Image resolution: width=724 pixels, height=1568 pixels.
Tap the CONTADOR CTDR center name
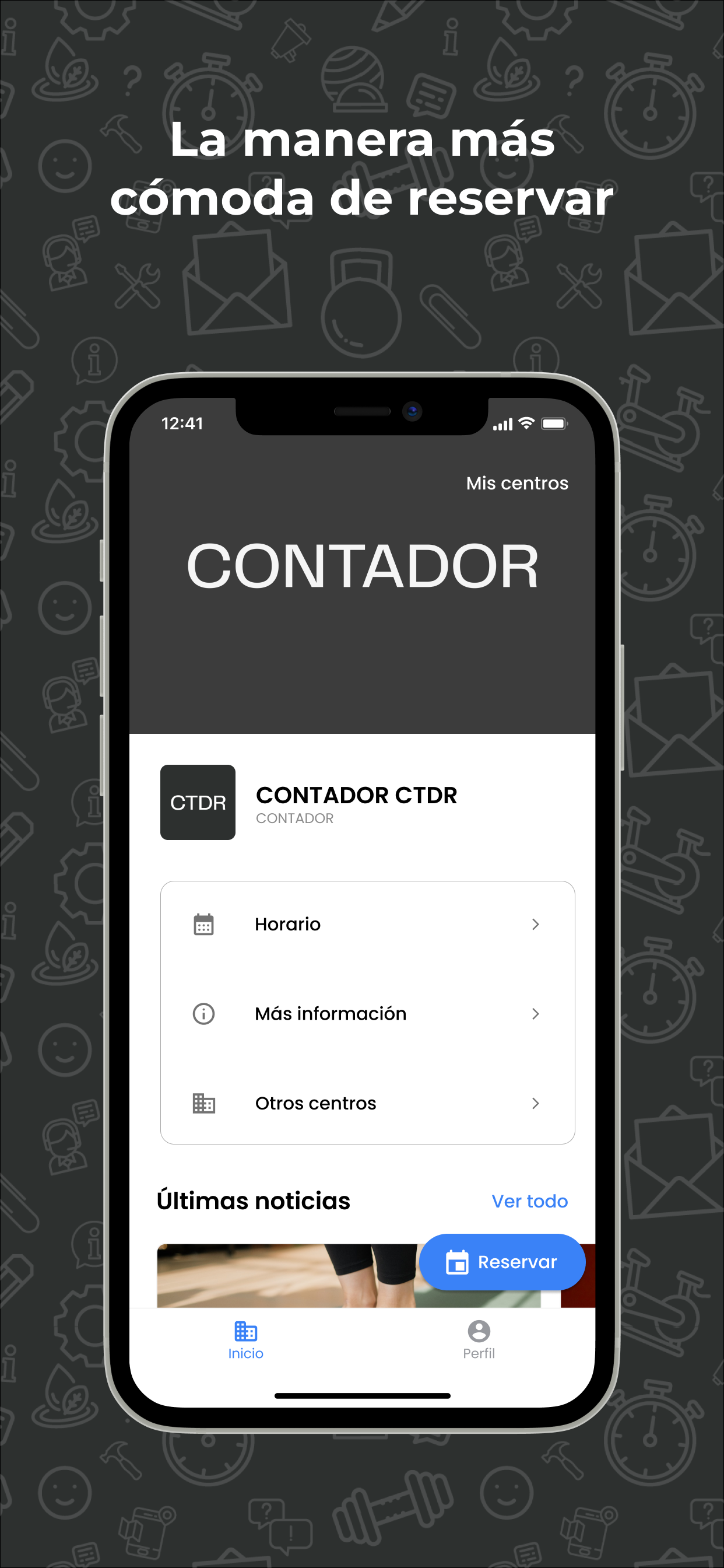357,795
